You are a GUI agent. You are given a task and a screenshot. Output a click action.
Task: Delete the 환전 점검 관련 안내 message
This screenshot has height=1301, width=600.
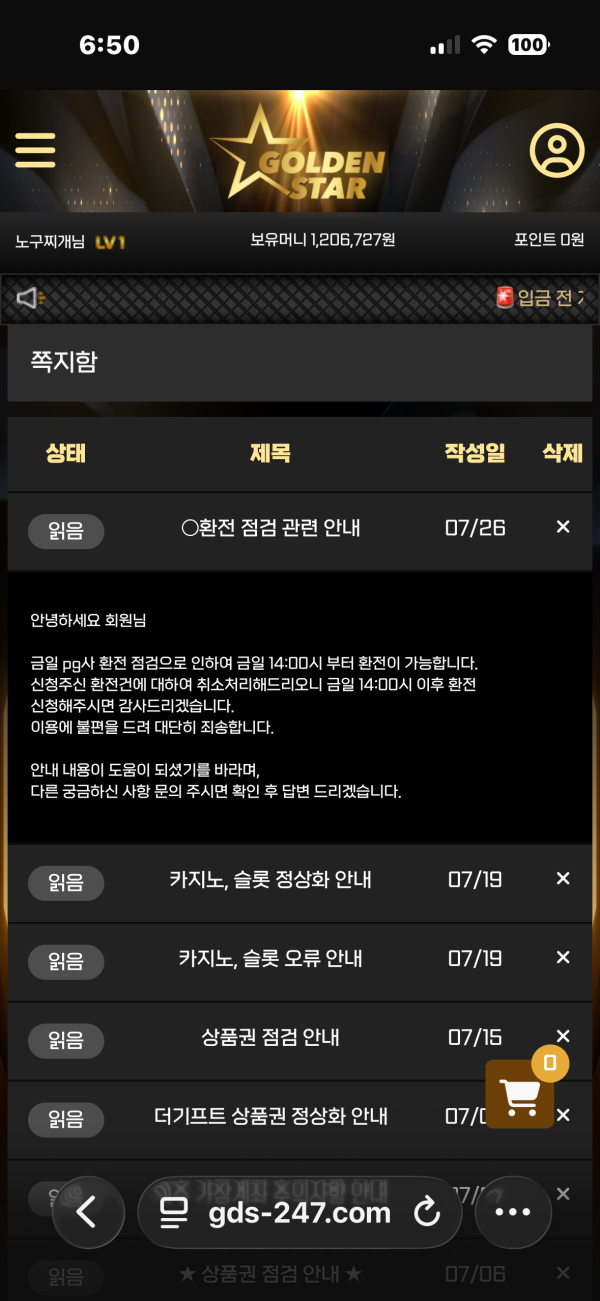(x=563, y=527)
